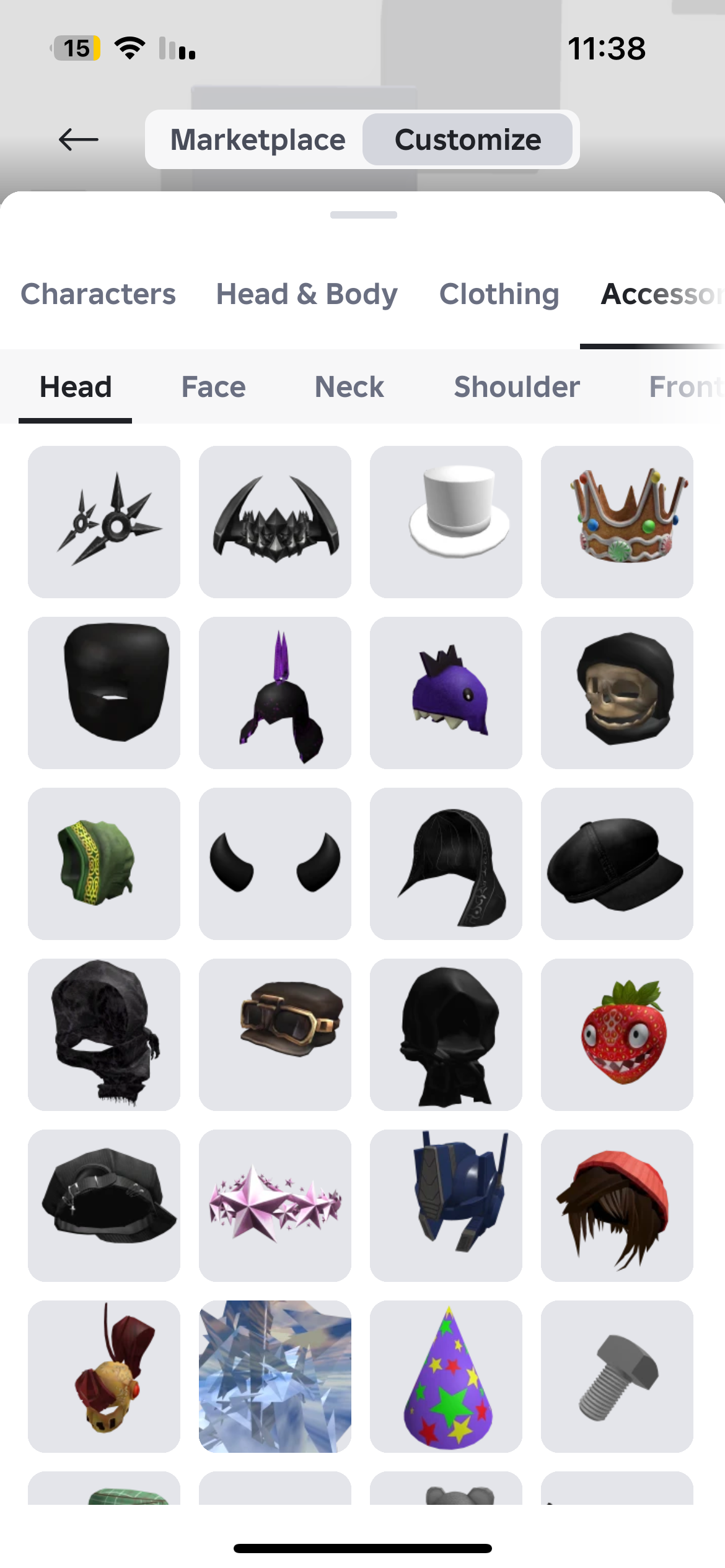Select the hooded skull head
This screenshot has width=725, height=1568.
coord(617,693)
